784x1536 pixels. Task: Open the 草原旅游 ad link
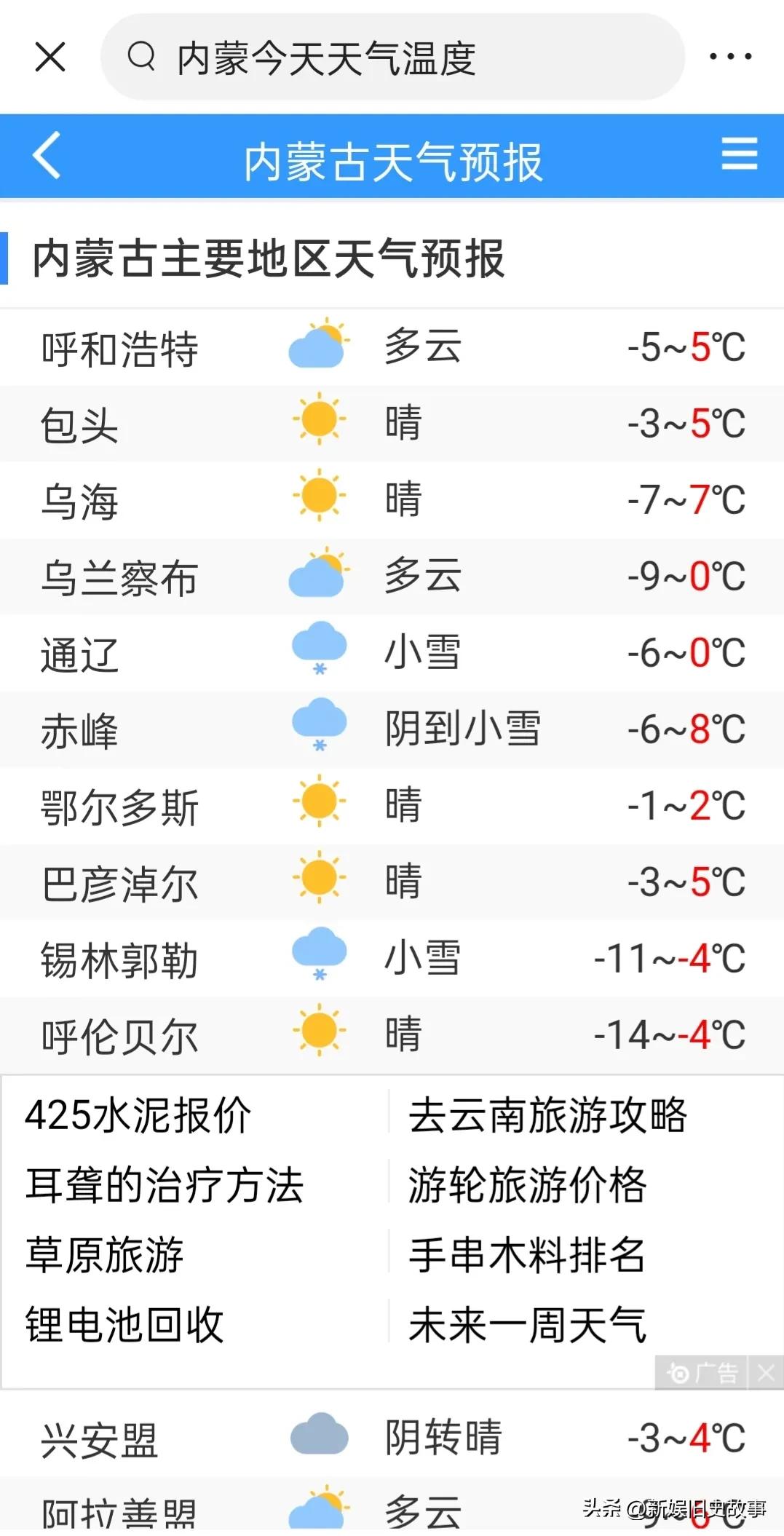click(x=104, y=1255)
